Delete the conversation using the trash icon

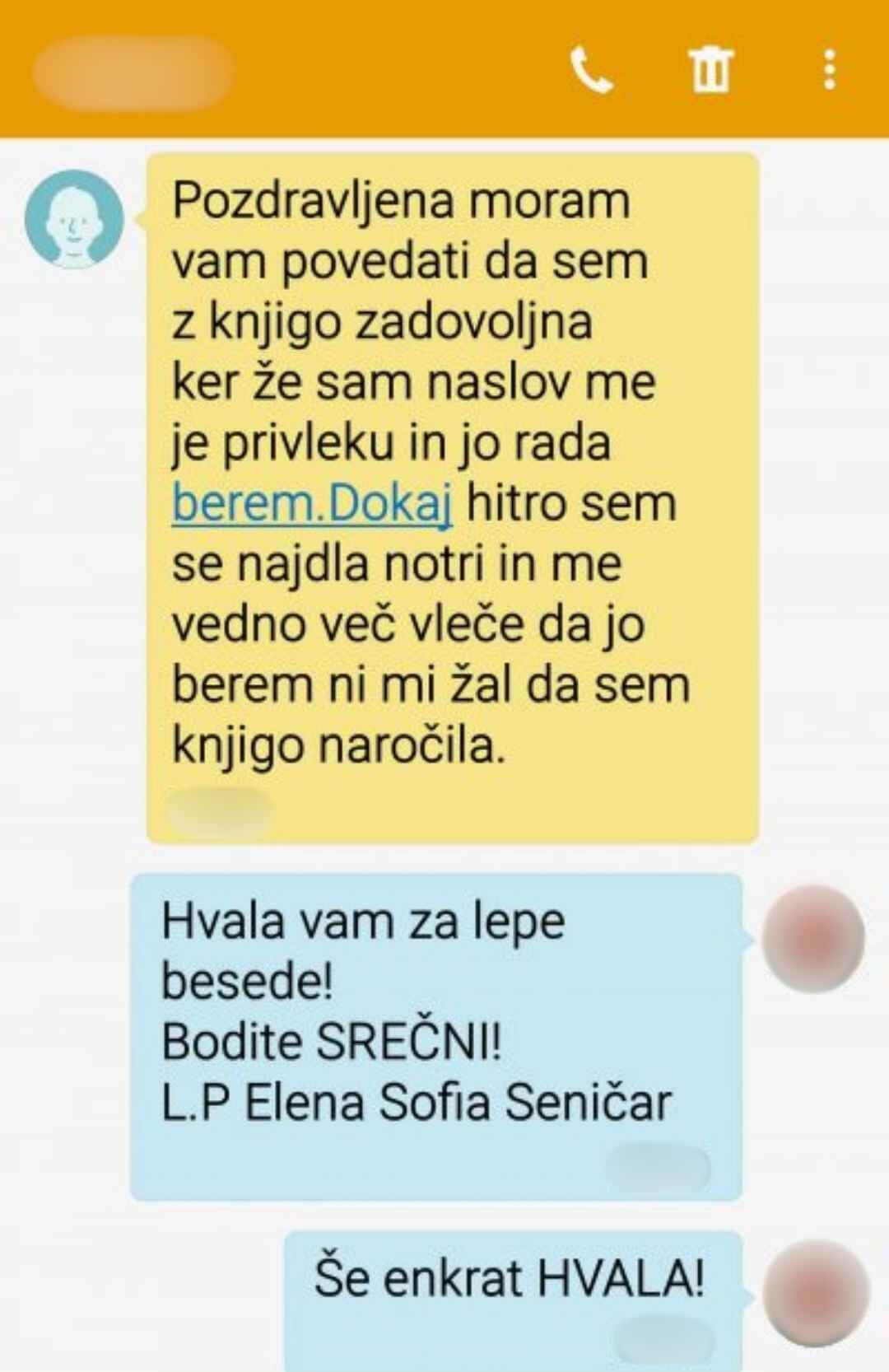click(x=710, y=69)
